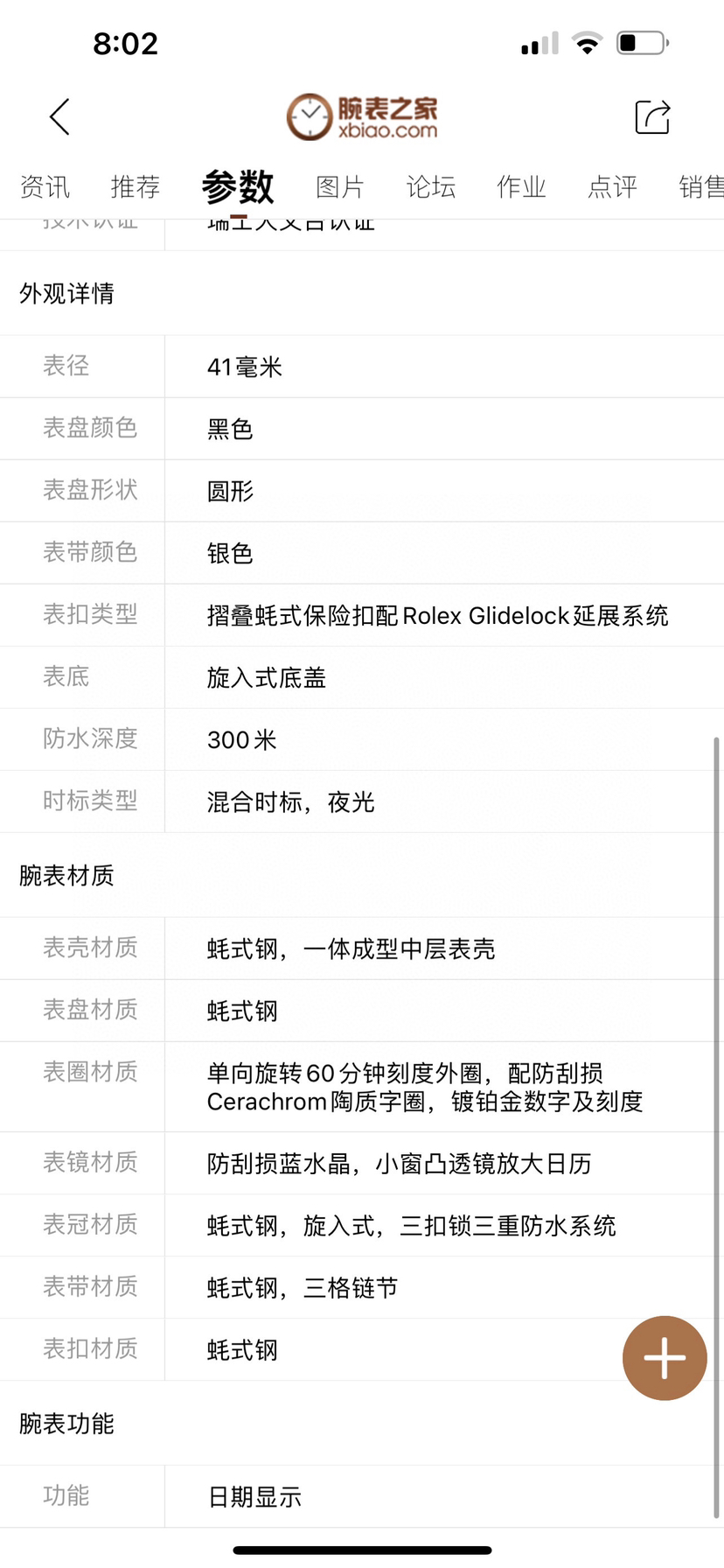Image resolution: width=724 pixels, height=1568 pixels.
Task: Go back using the top-left arrow
Action: pyautogui.click(x=59, y=117)
